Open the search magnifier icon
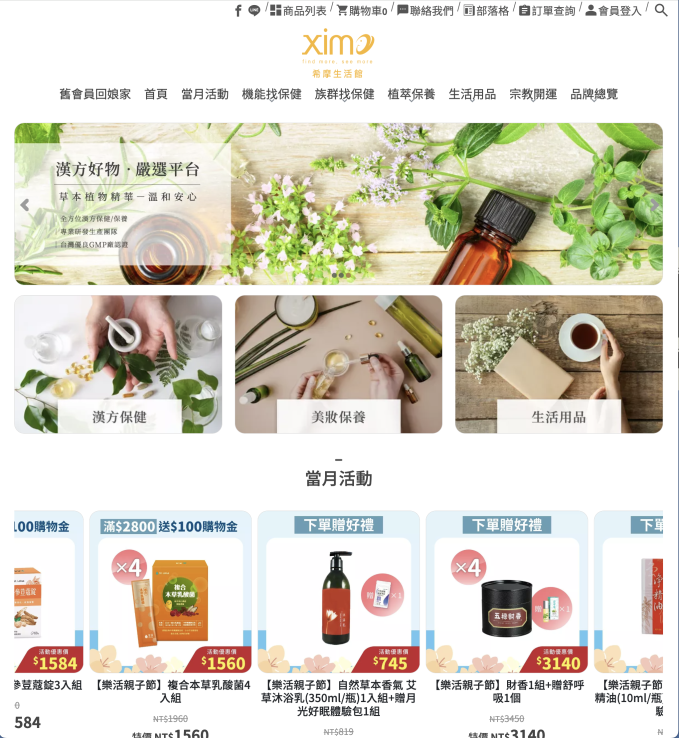The image size is (679, 738). [661, 11]
